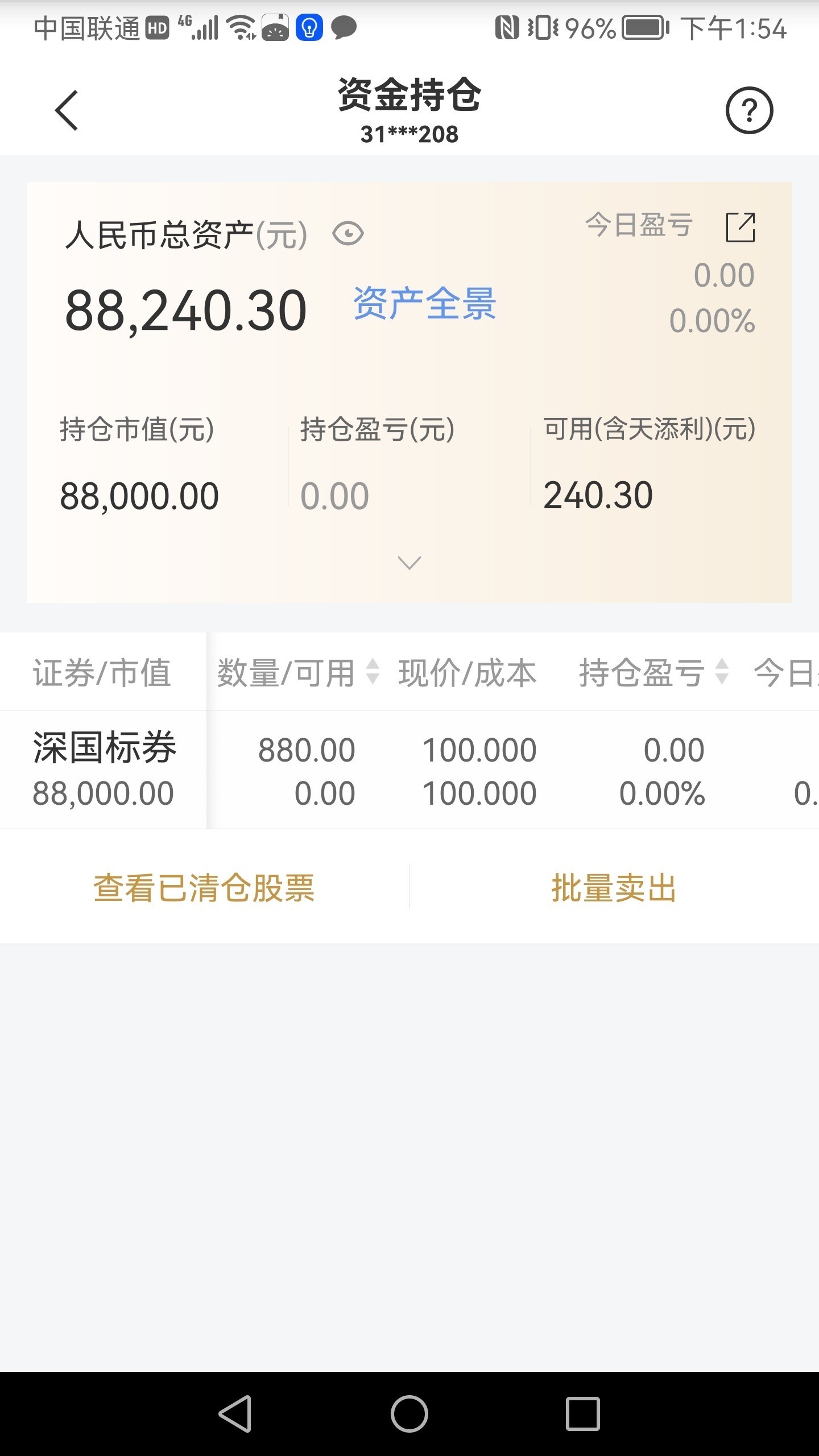Open the help question mark icon
Image resolution: width=819 pixels, height=1456 pixels.
point(749,110)
